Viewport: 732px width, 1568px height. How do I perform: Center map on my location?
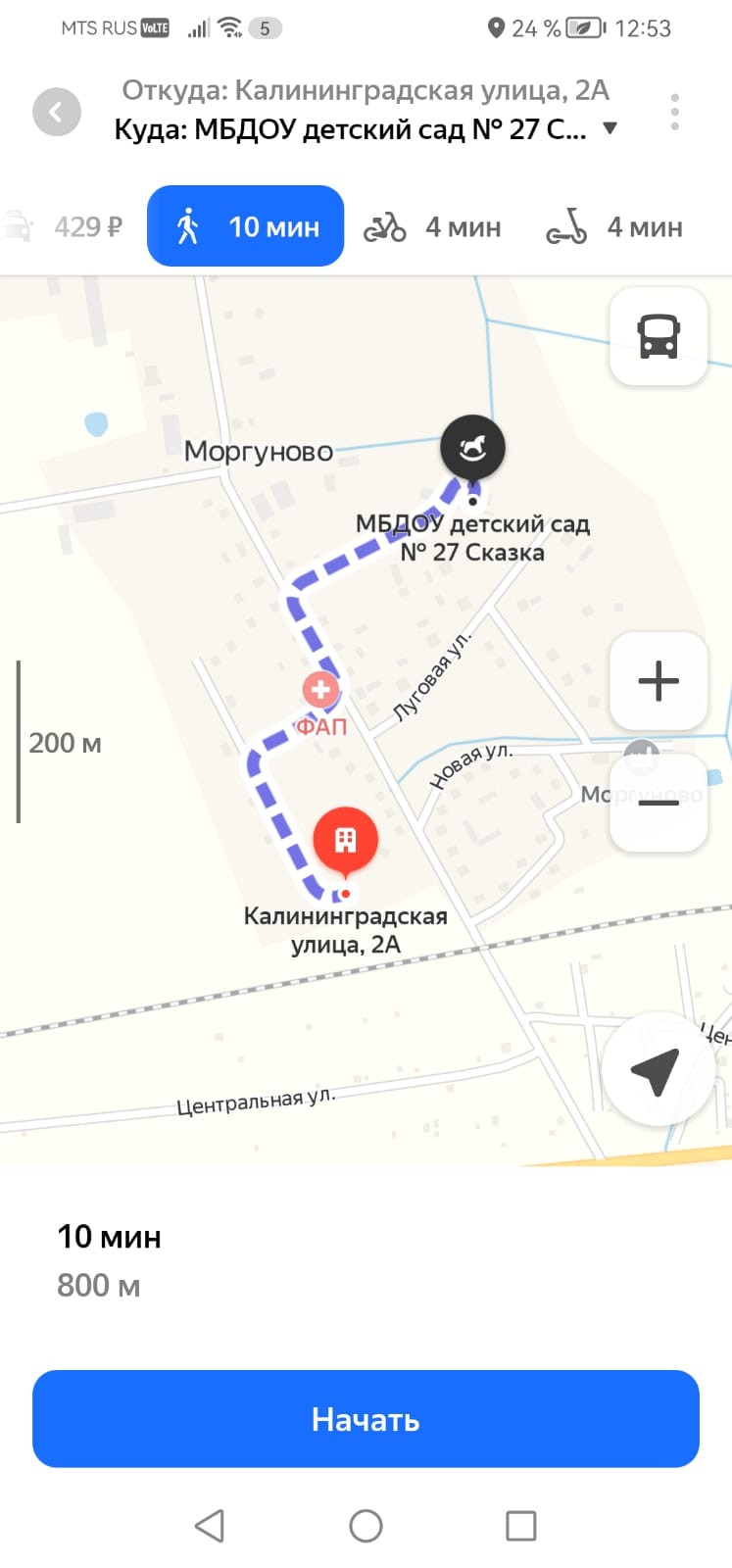[x=656, y=1070]
